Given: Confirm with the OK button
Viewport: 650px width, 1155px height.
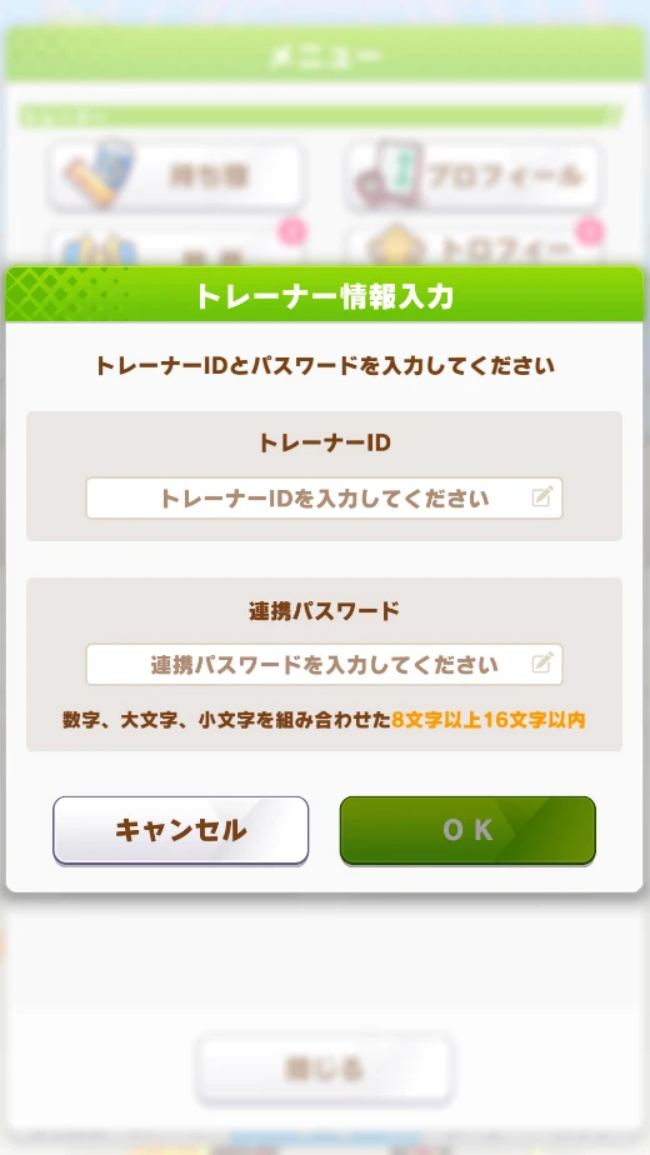Looking at the screenshot, I should [x=467, y=830].
